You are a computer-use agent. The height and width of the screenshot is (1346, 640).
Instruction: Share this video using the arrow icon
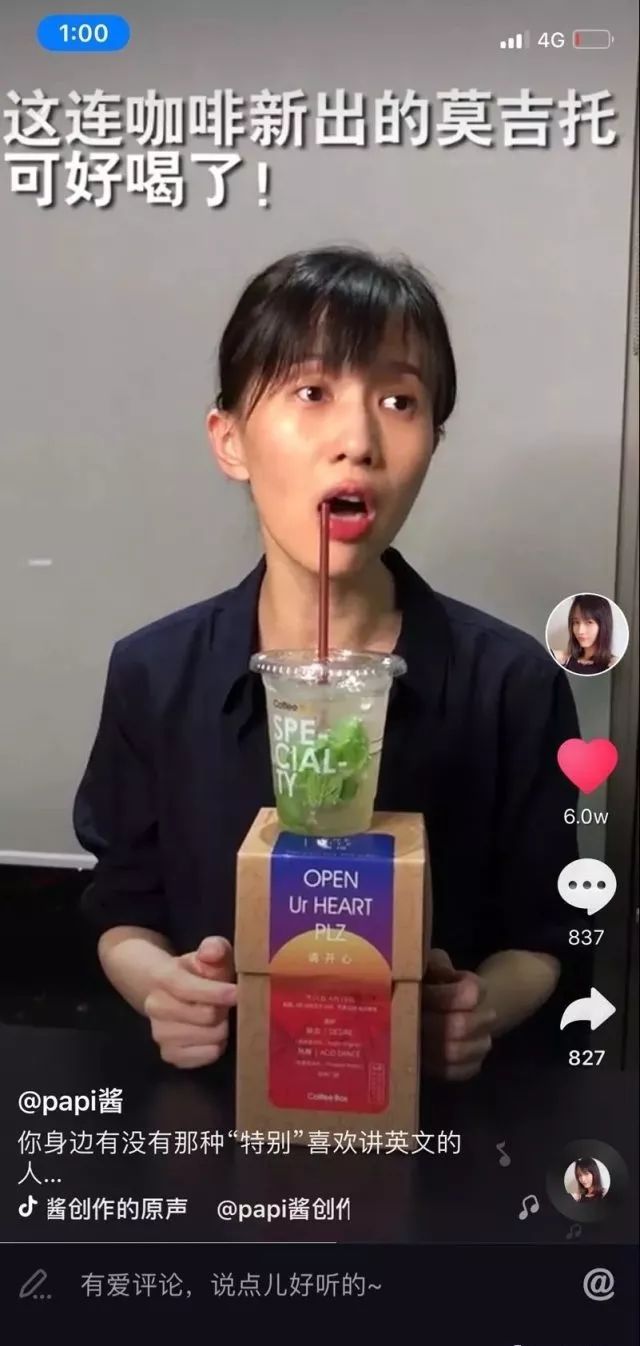click(x=587, y=1009)
